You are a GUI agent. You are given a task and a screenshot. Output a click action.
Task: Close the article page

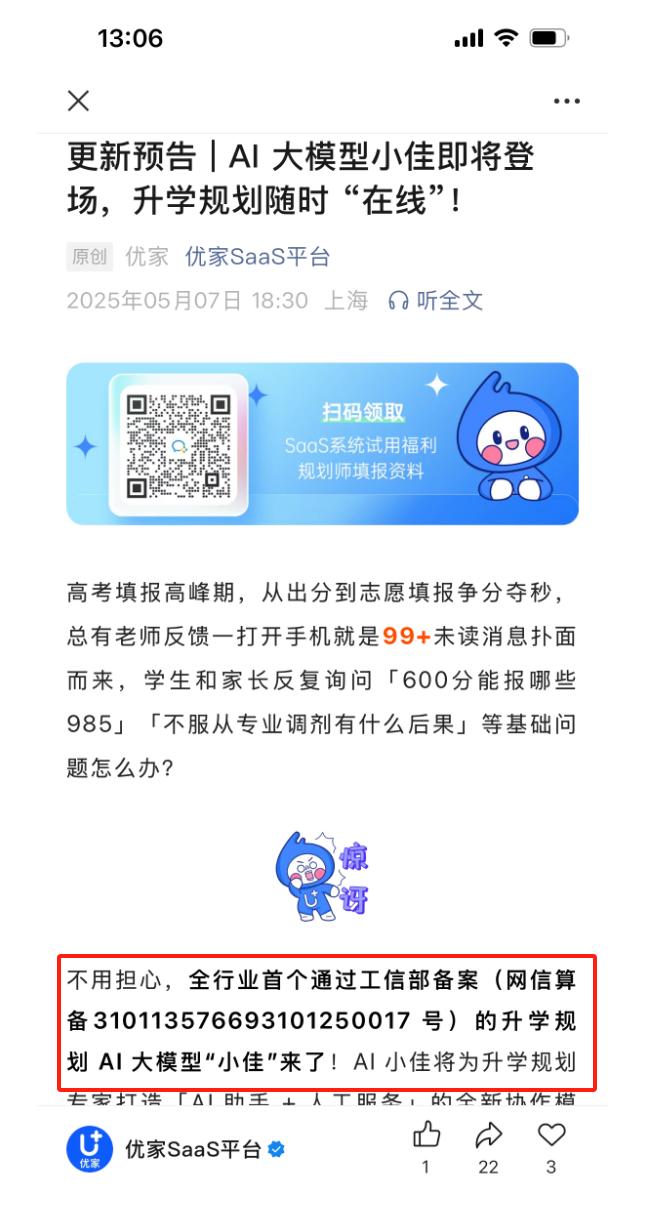click(79, 100)
